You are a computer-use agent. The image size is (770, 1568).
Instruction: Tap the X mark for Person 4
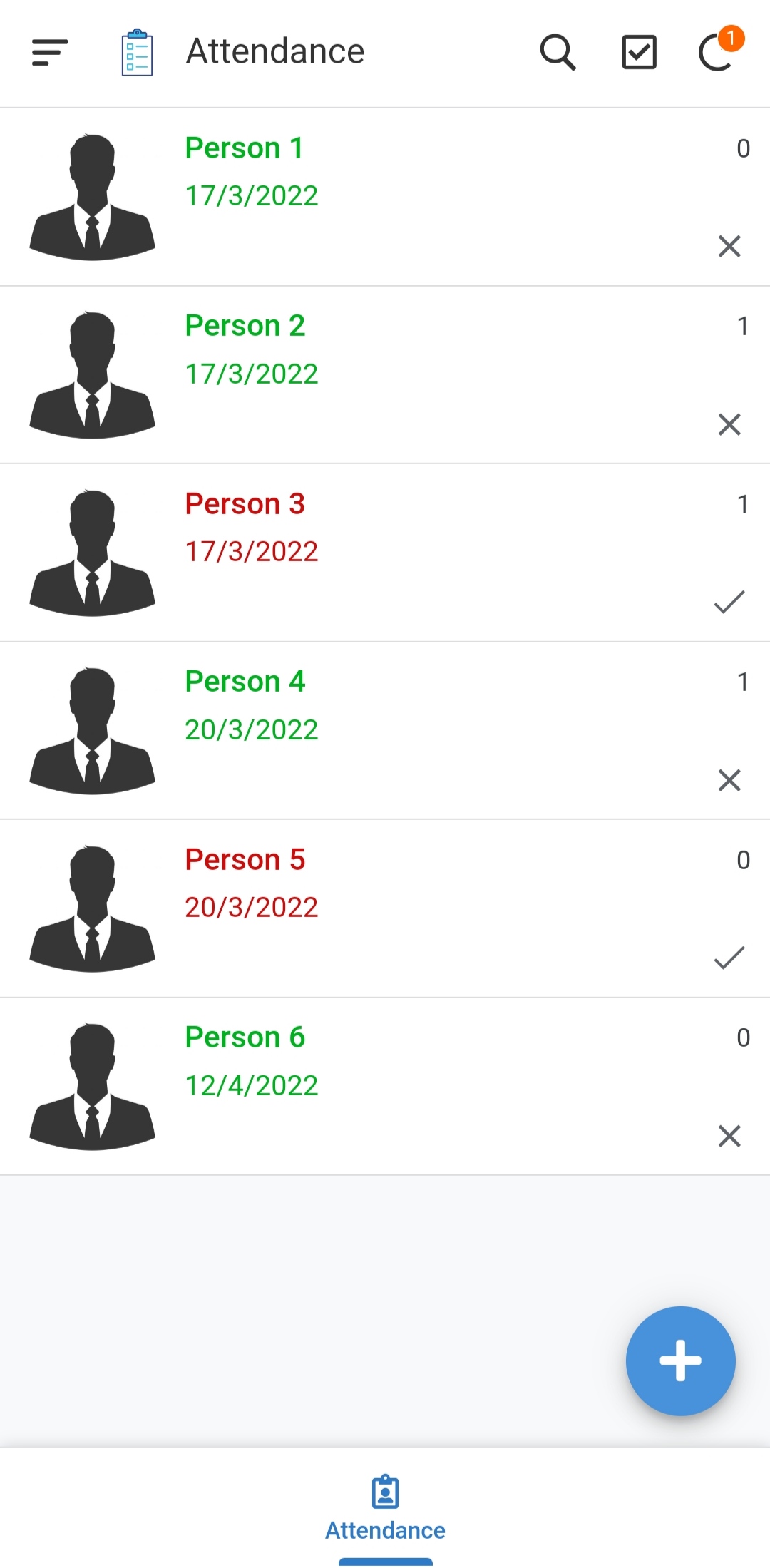[x=729, y=780]
